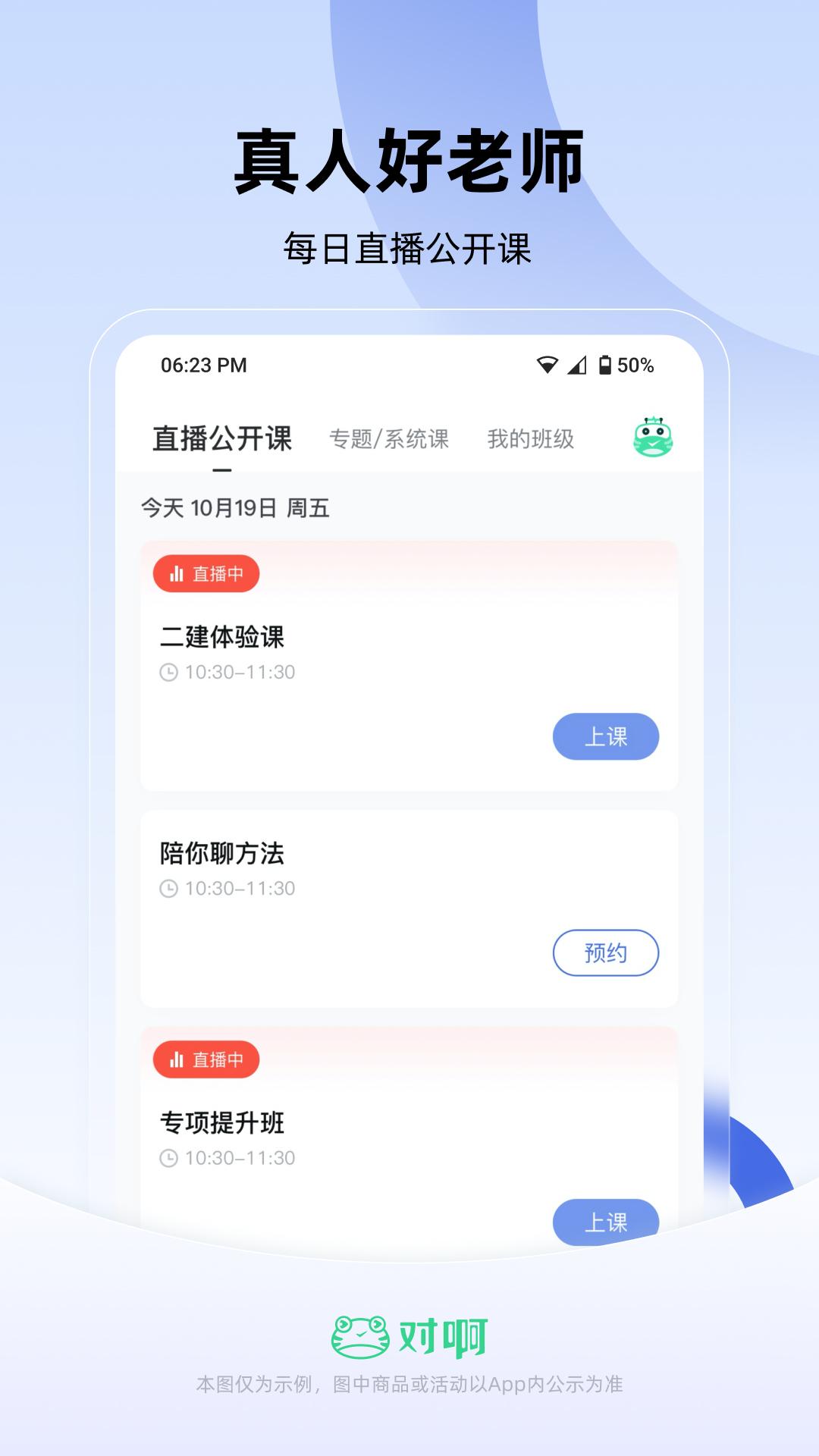Tap the cellular signal icon in status bar
The width and height of the screenshot is (819, 1456).
[579, 365]
